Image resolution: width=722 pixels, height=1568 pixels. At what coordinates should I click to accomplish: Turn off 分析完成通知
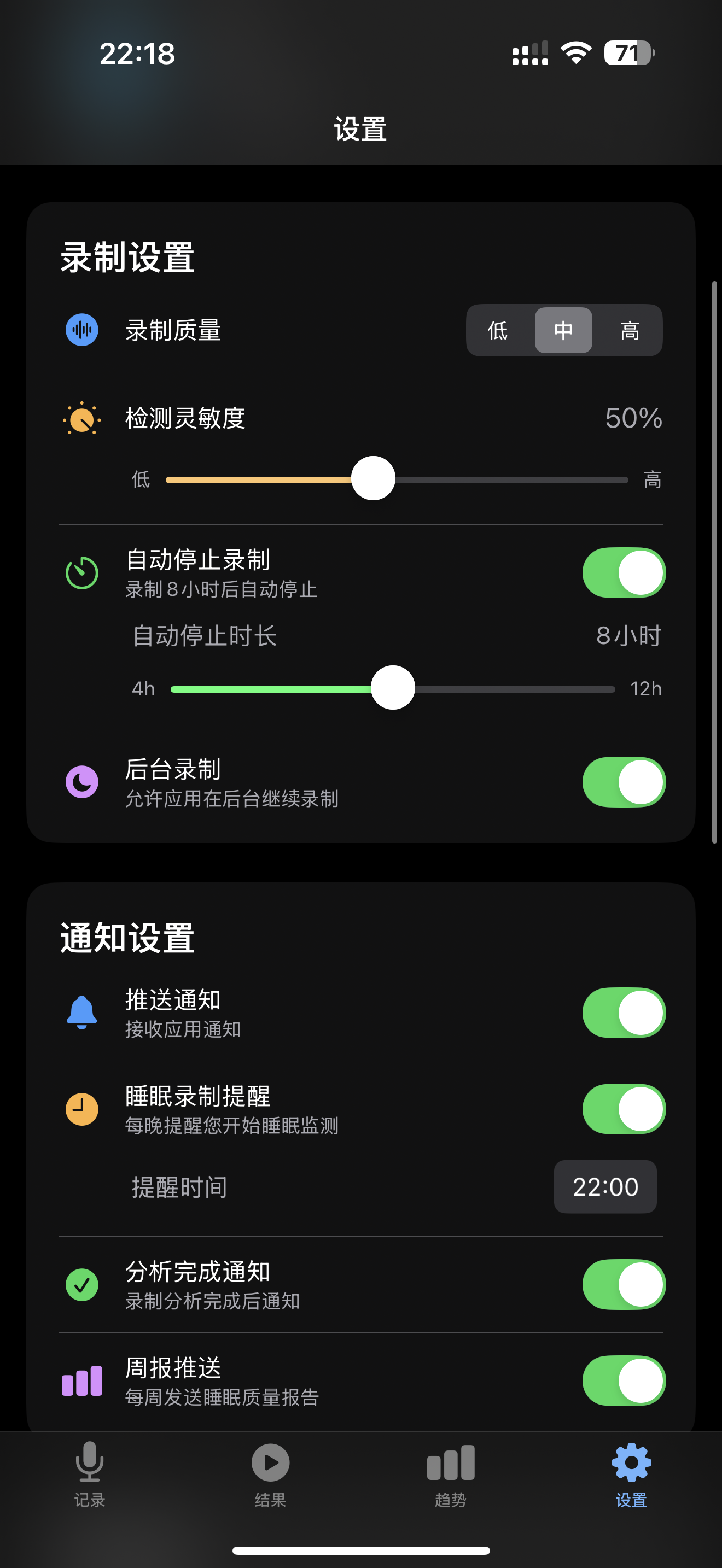[624, 1284]
